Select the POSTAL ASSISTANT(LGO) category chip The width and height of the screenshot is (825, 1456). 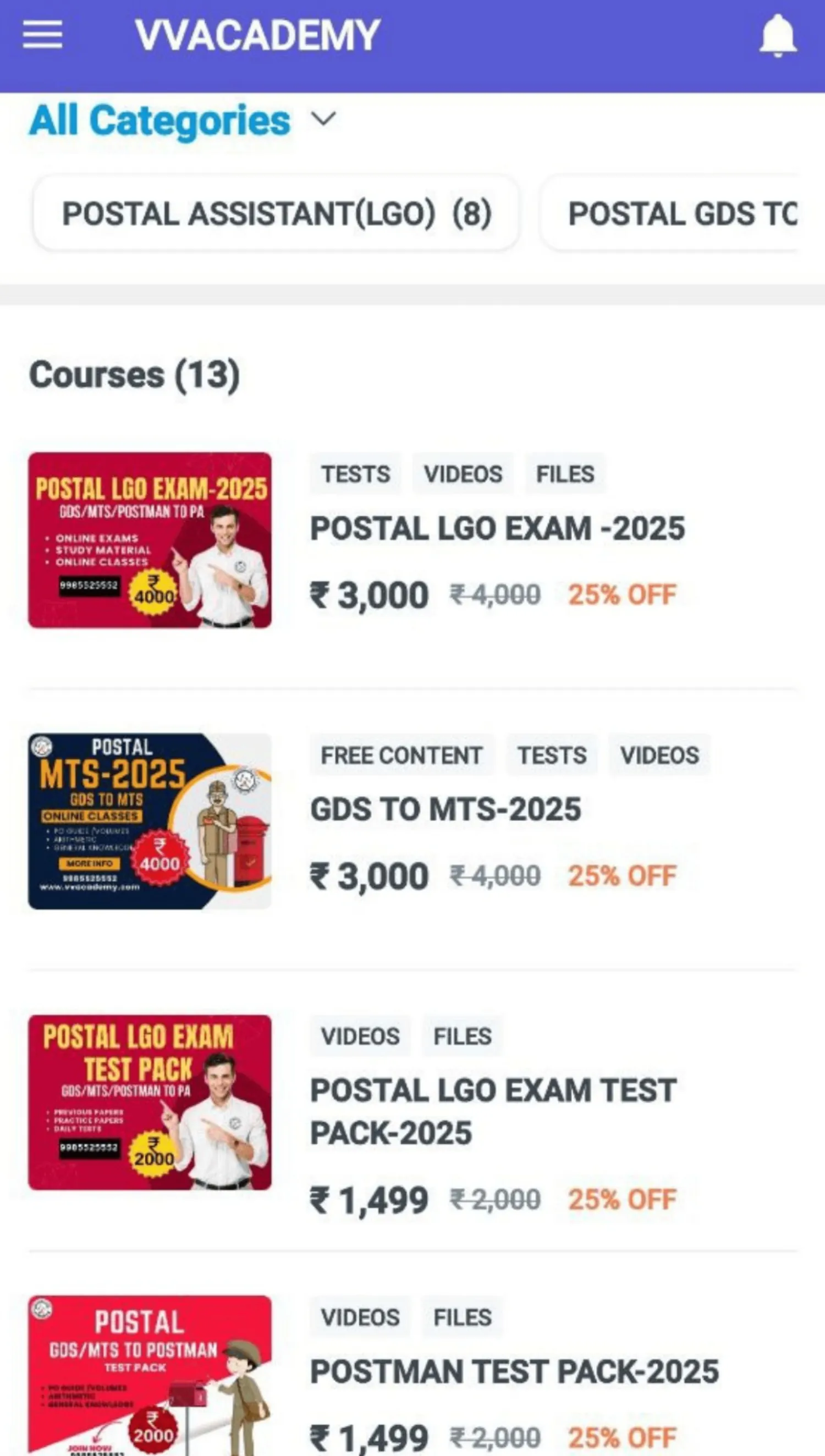point(277,213)
